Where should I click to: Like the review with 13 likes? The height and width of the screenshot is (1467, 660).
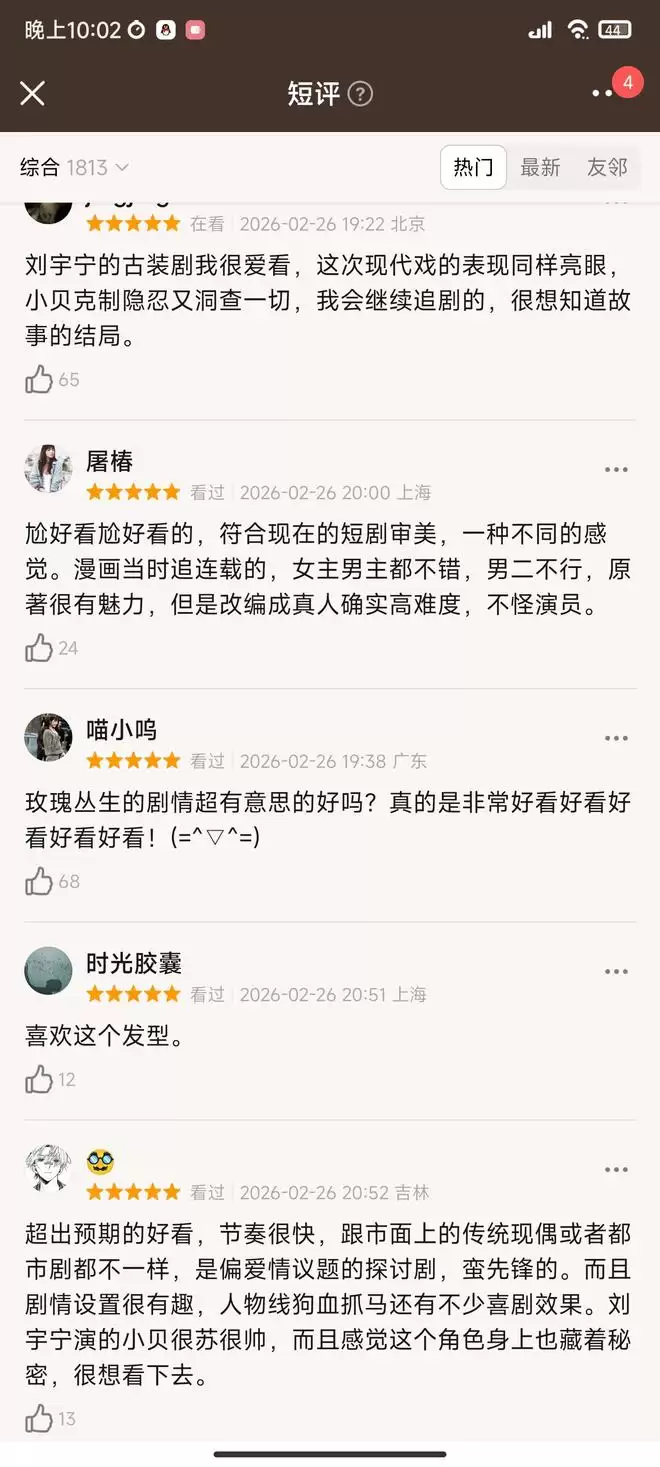tap(40, 1418)
